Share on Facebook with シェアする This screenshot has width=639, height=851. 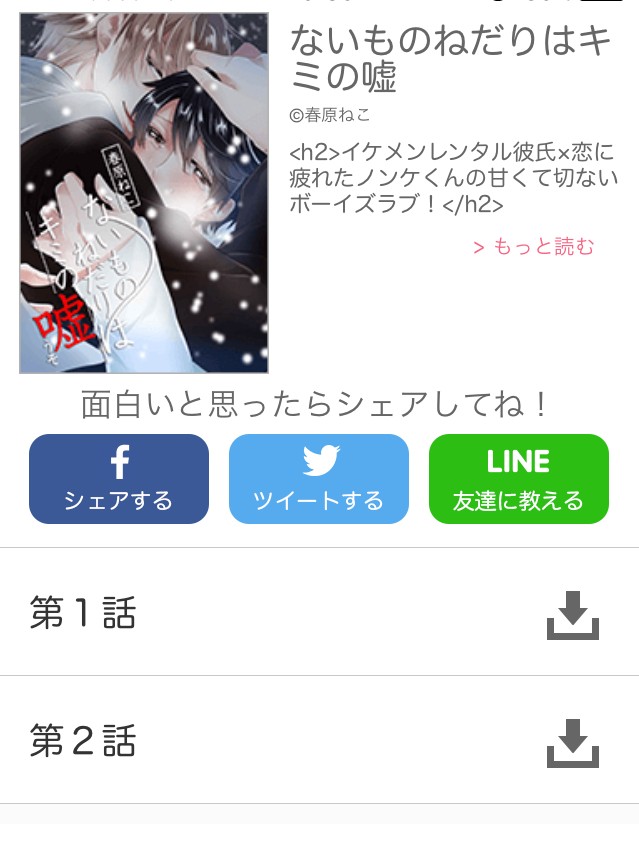click(x=119, y=479)
